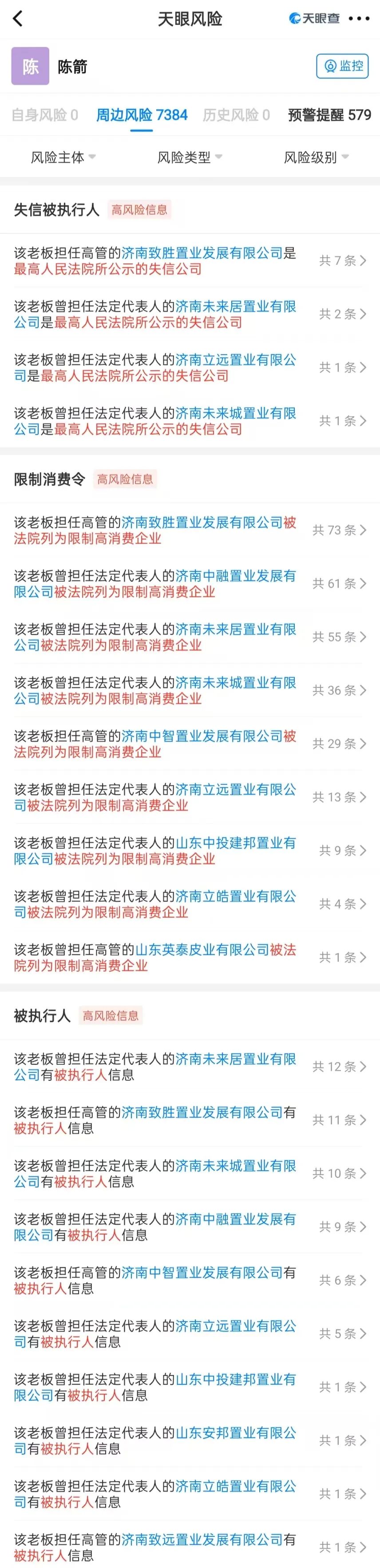Screen dimensions: 380x1568
Task: Expand the 风险主体 filter dropdown
Action: (63, 158)
